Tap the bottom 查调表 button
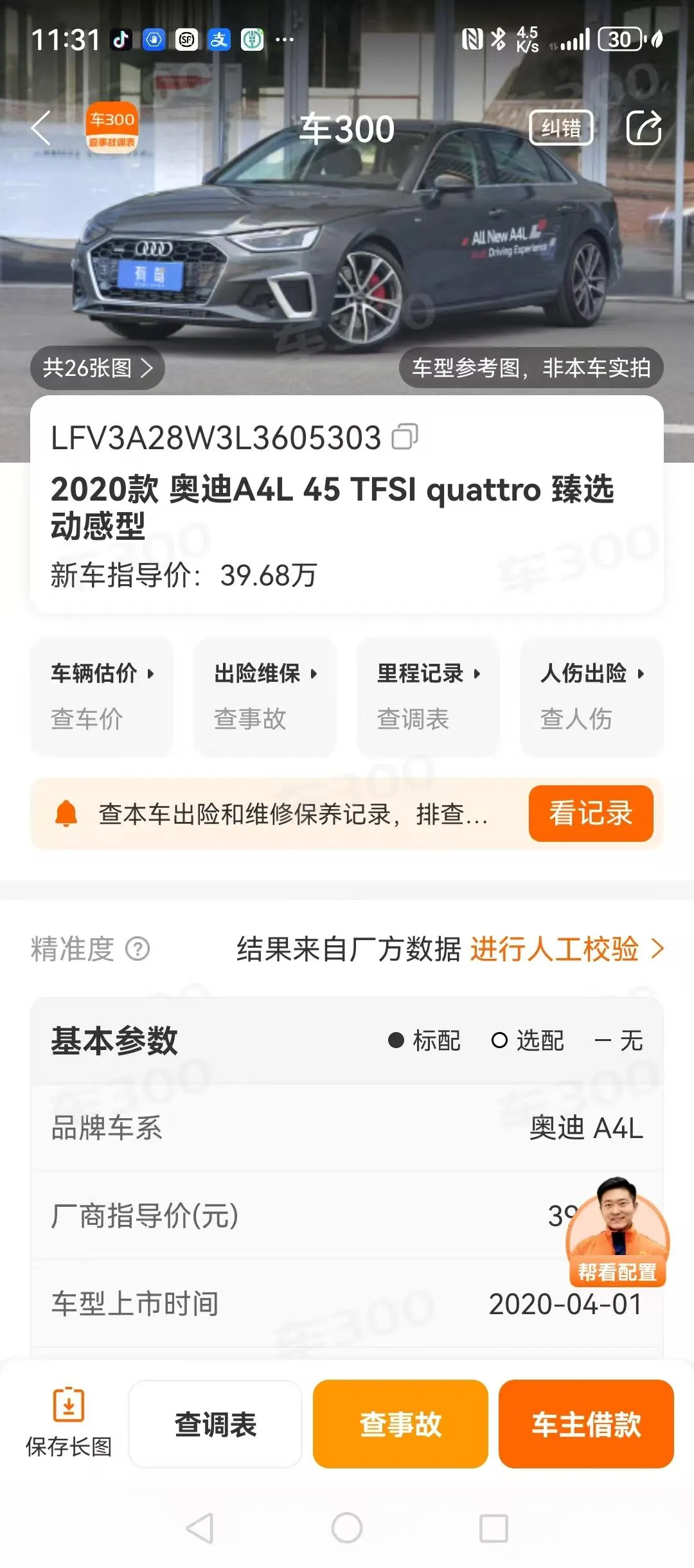This screenshot has width=694, height=1568. pyautogui.click(x=215, y=1423)
